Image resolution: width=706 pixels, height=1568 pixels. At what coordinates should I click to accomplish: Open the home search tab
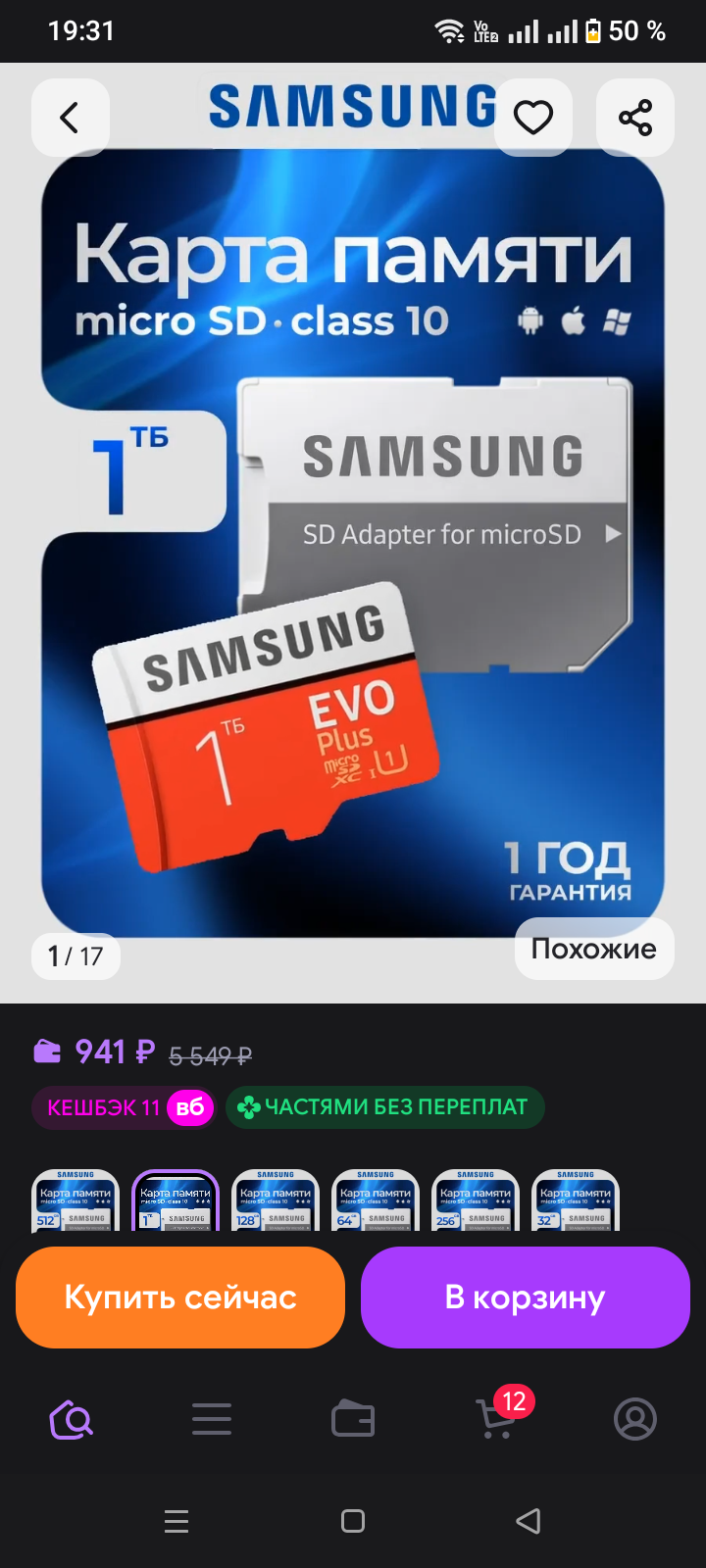click(71, 1419)
